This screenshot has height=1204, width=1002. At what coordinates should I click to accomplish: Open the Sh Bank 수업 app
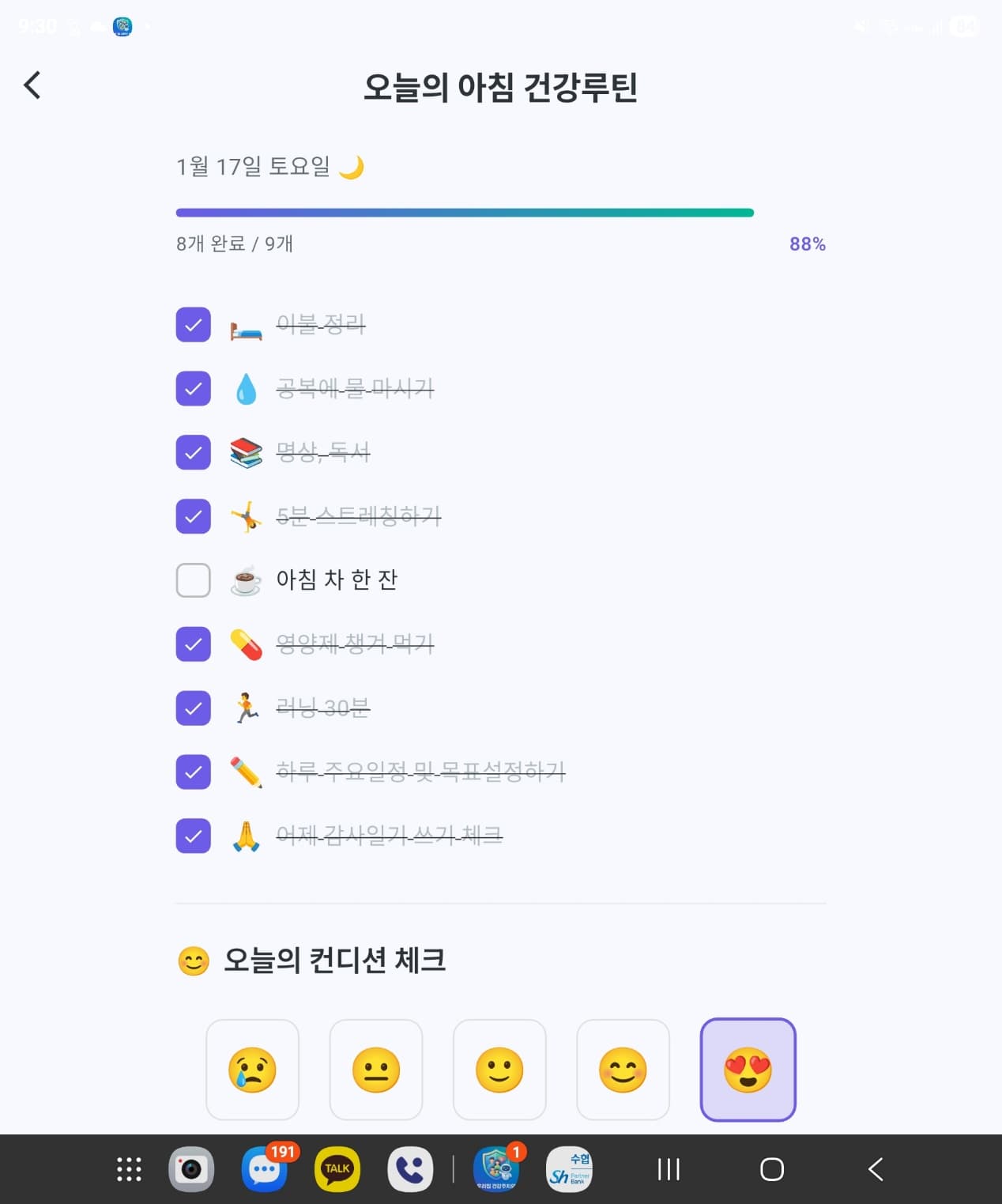pos(571,1169)
